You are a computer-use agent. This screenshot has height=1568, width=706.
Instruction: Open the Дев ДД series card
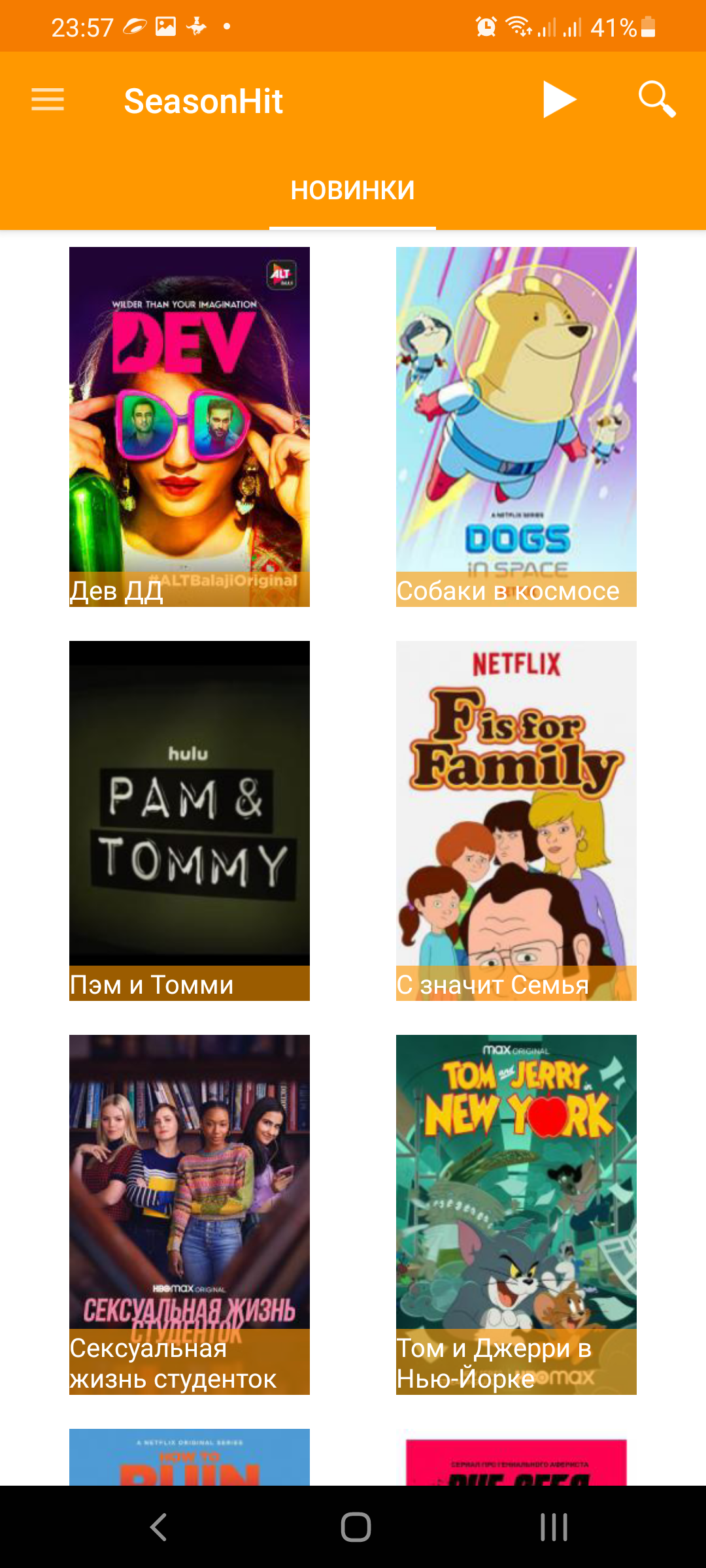coord(190,426)
